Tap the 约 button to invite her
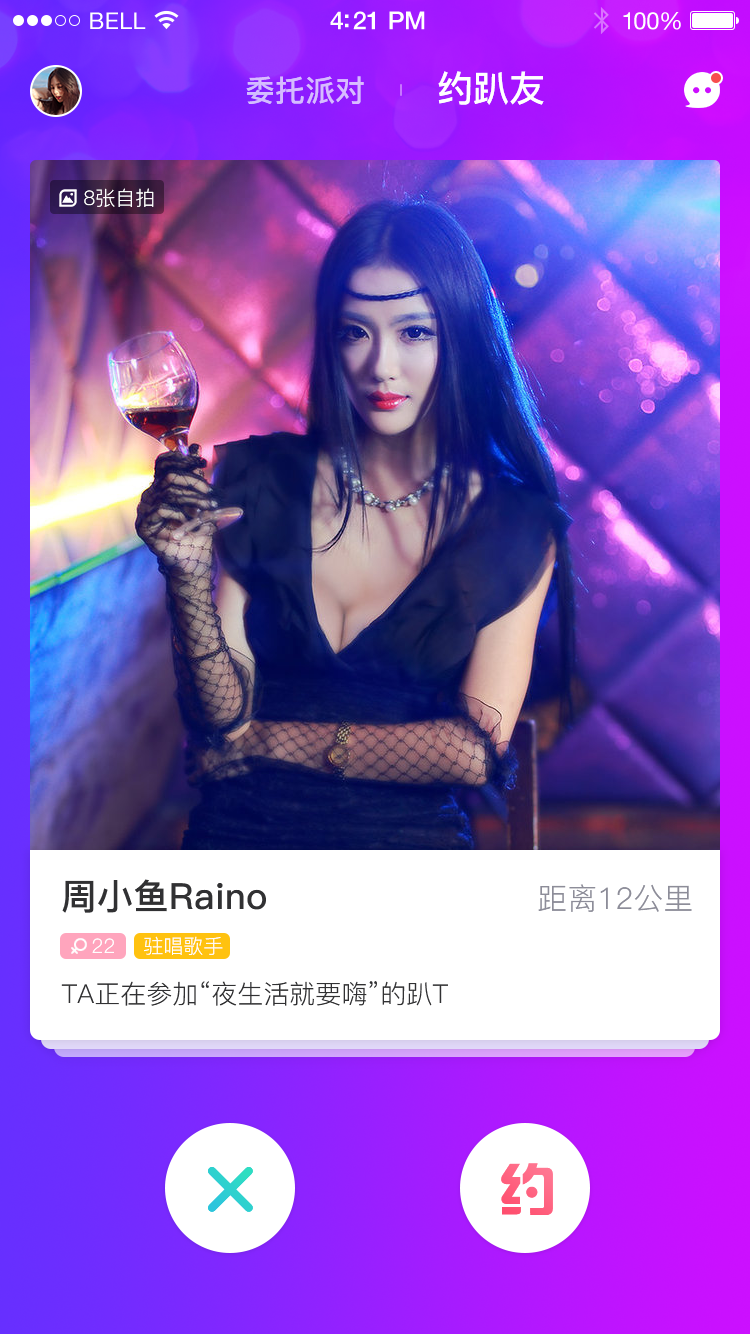The width and height of the screenshot is (750, 1334). pyautogui.click(x=525, y=1188)
